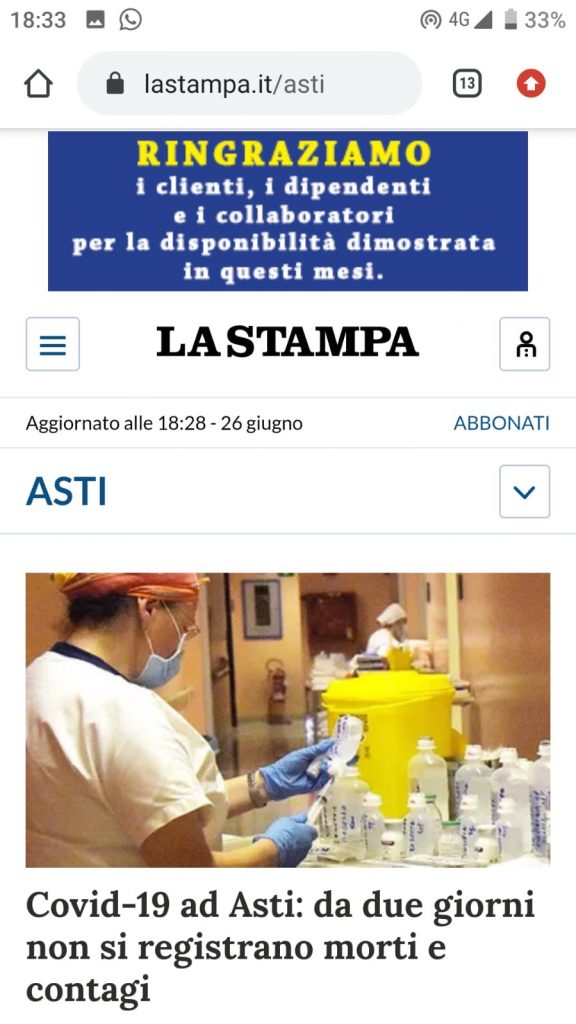Tap the browser home icon
Viewport: 576px width, 1024px height.
38,84
